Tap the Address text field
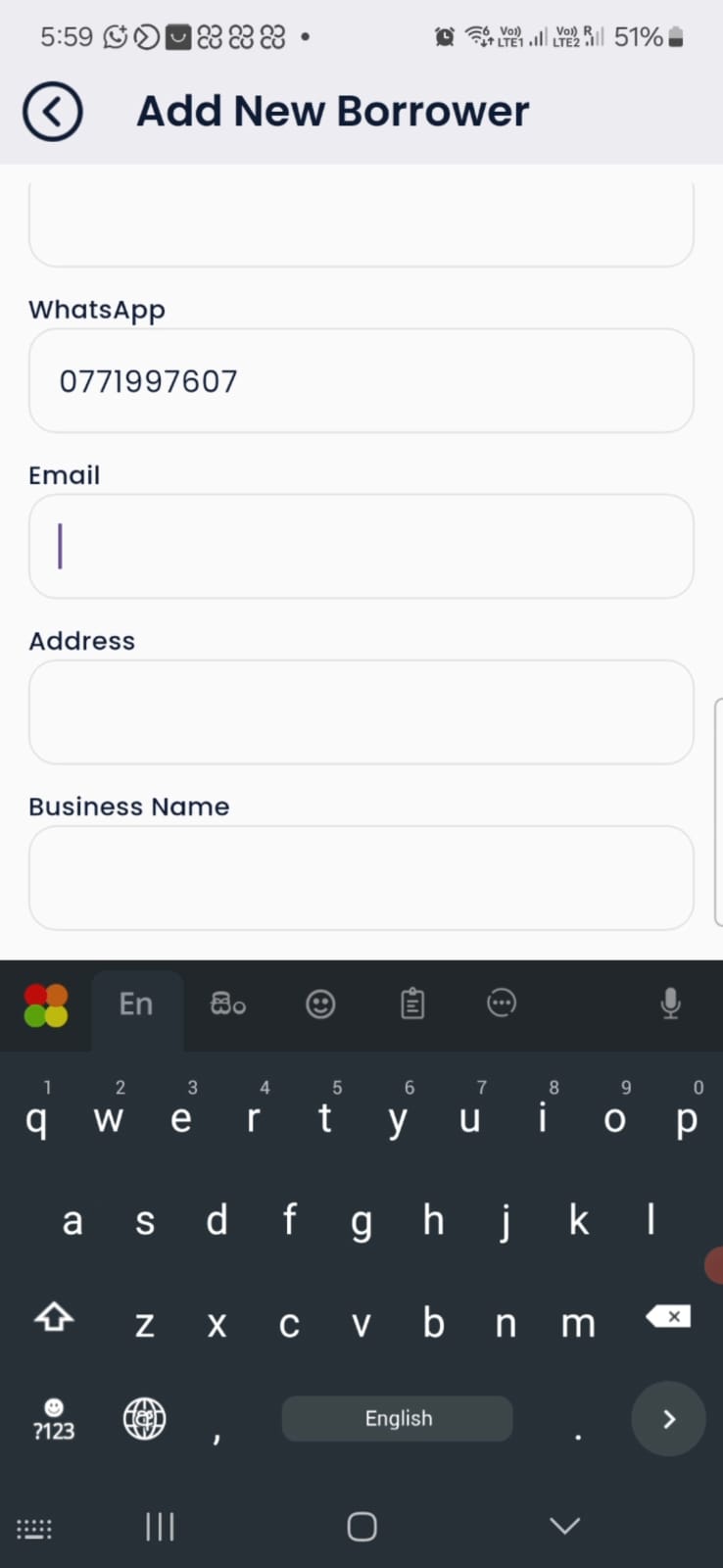This screenshot has width=723, height=1568. coord(361,711)
